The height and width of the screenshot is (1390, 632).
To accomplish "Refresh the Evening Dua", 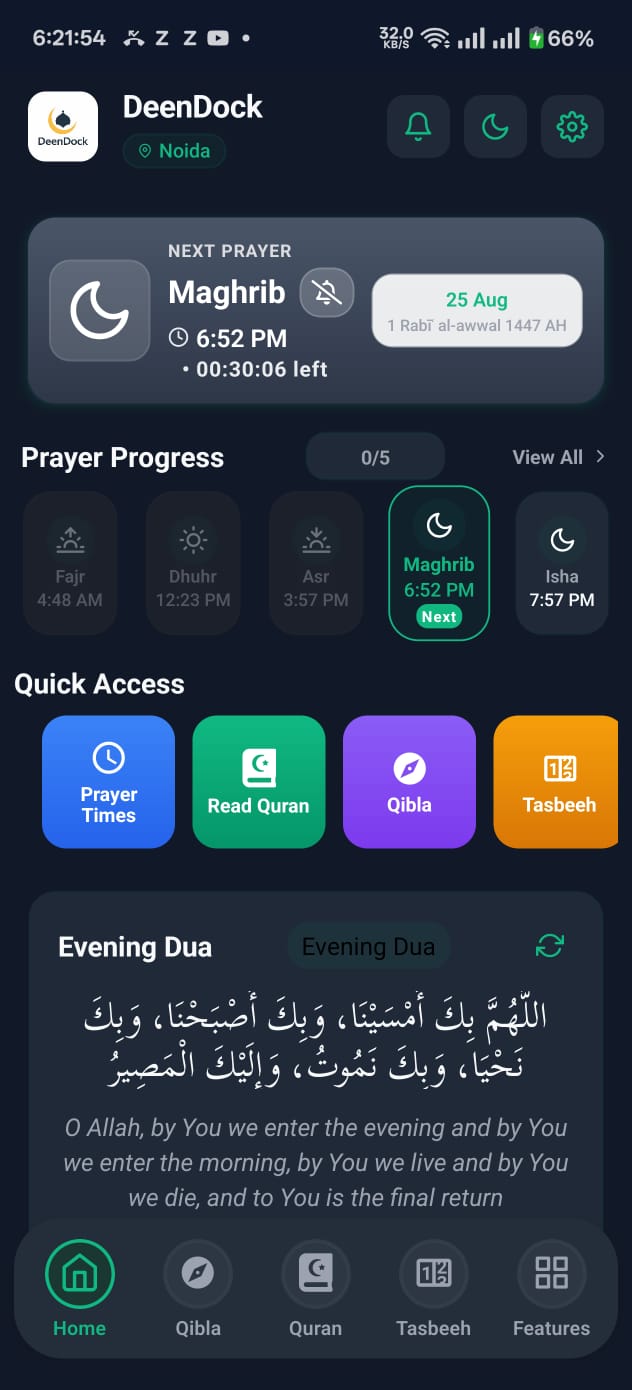I will coord(549,946).
